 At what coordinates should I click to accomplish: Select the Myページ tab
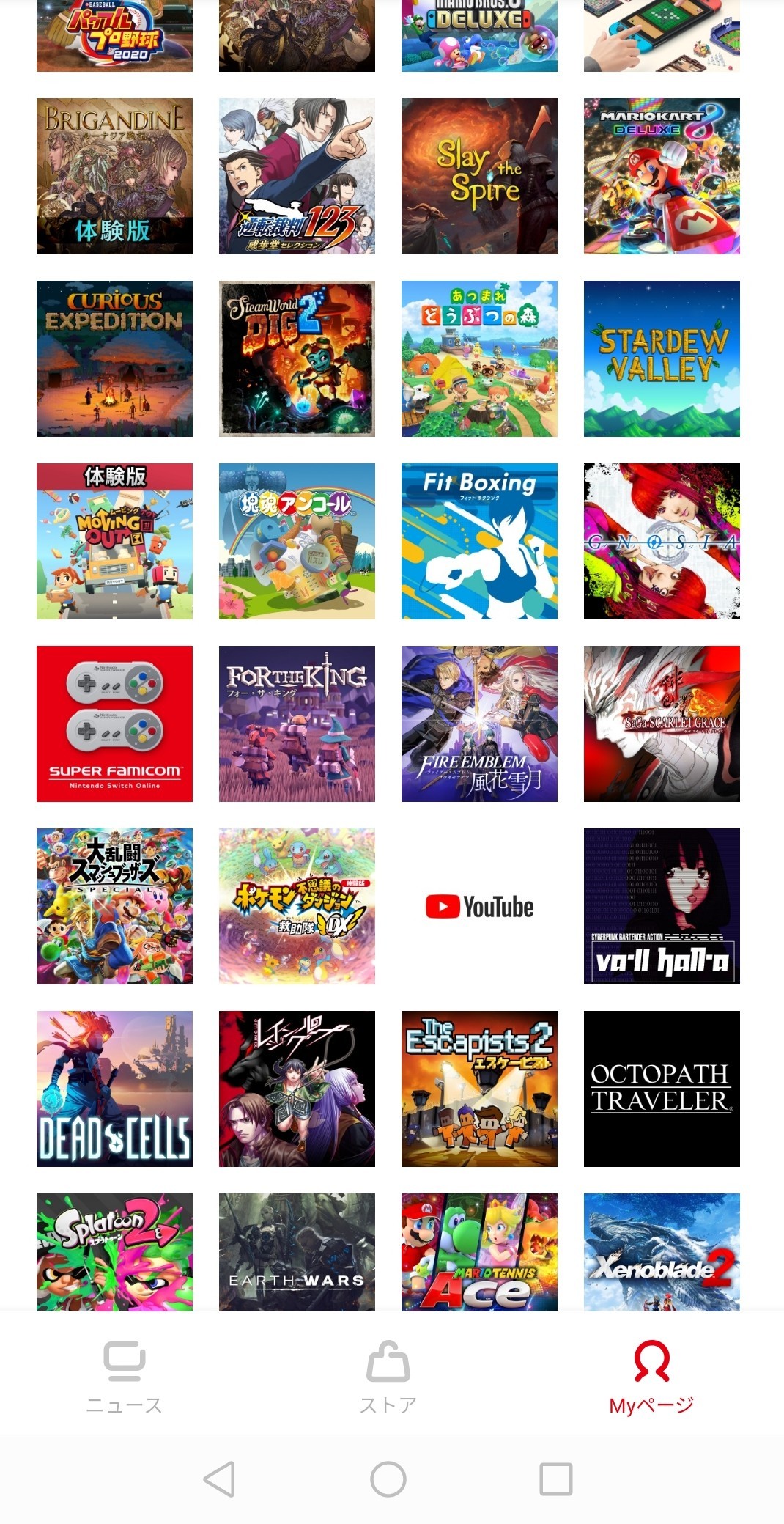coord(651,1377)
